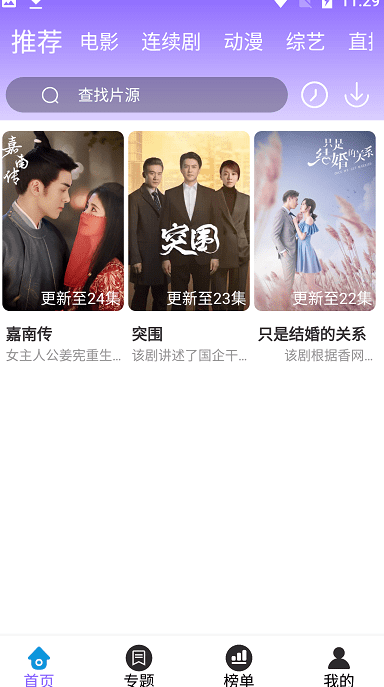Select the 动漫 tab
Image resolution: width=384 pixels, height=687 pixels.
[x=243, y=42]
